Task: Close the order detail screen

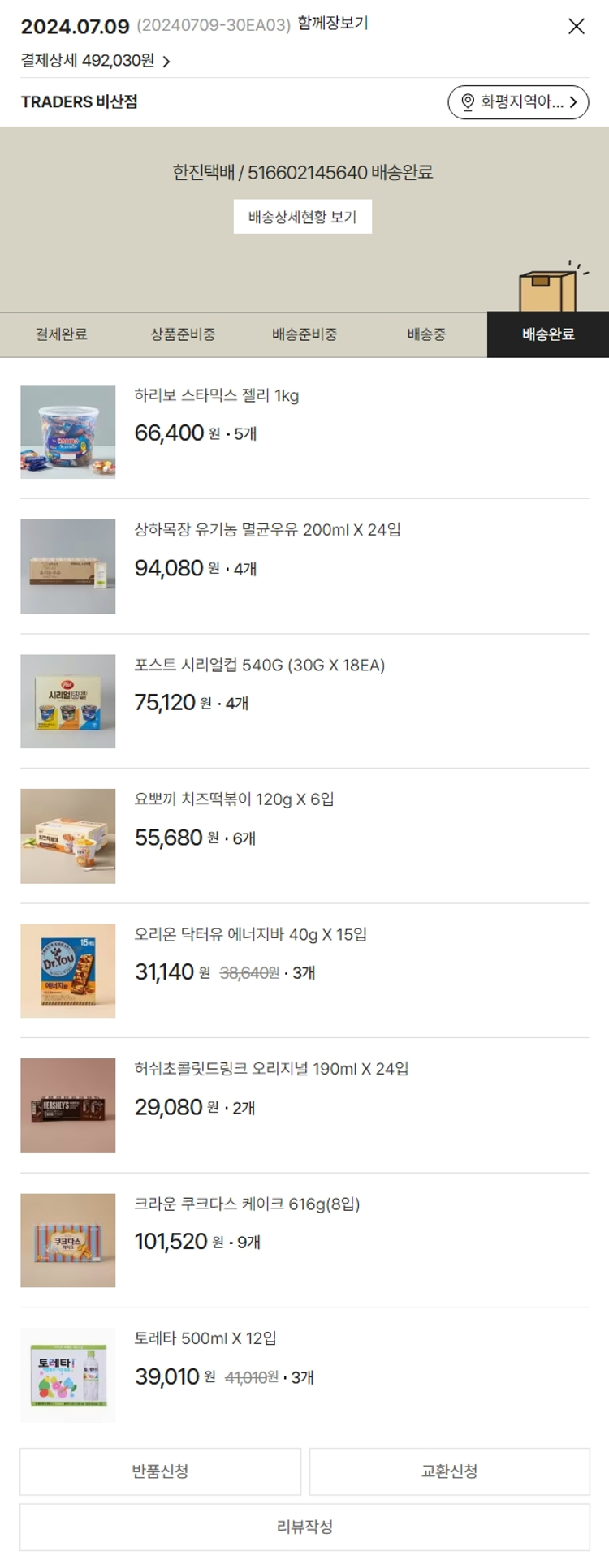Action: [x=577, y=27]
